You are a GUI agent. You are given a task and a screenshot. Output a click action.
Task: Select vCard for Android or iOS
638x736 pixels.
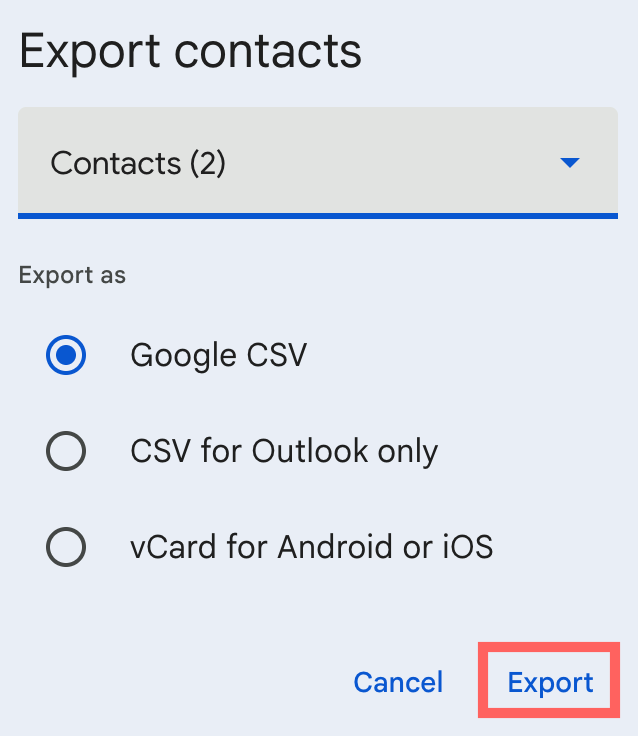coord(66,547)
